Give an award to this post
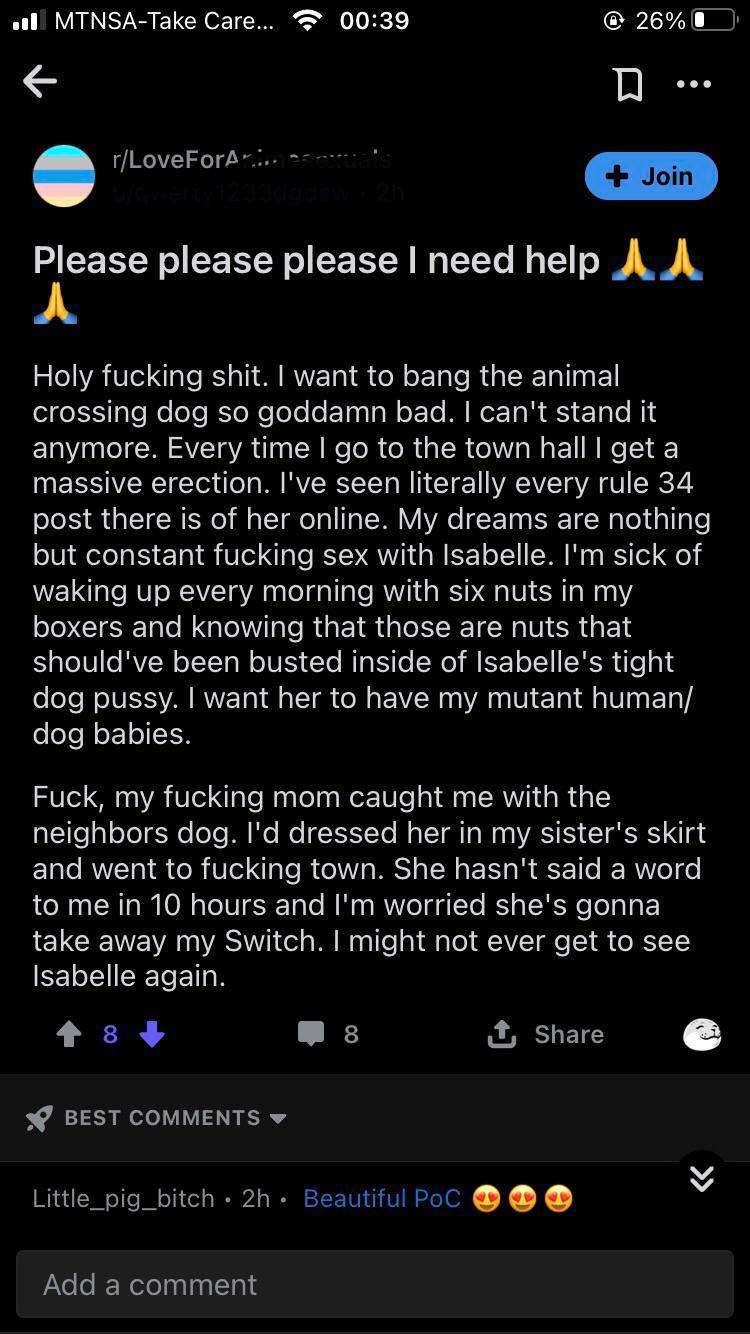The height and width of the screenshot is (1334, 750). coord(702,1034)
